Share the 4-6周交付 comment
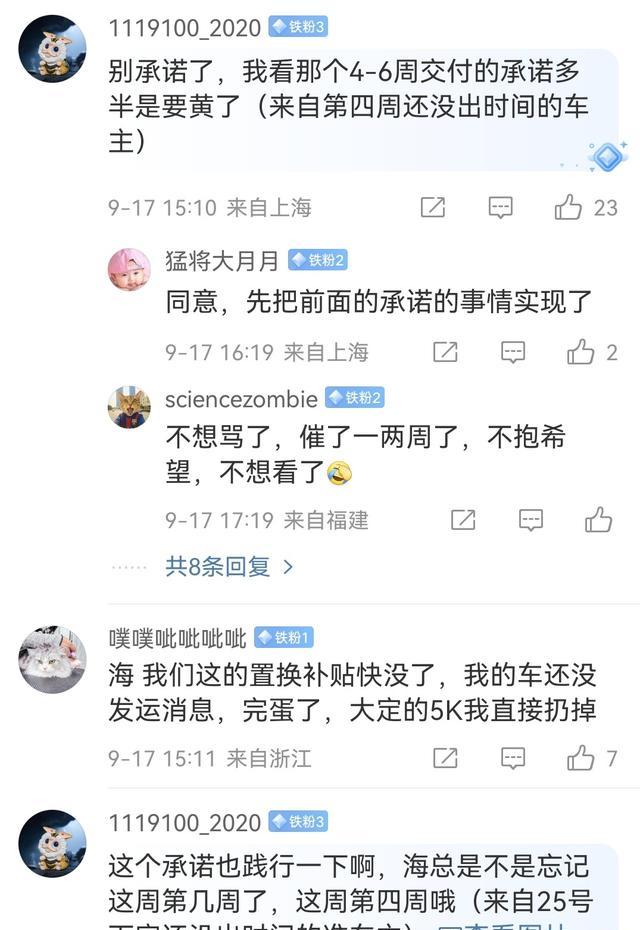Screen dimensions: 640x930 pos(433,207)
